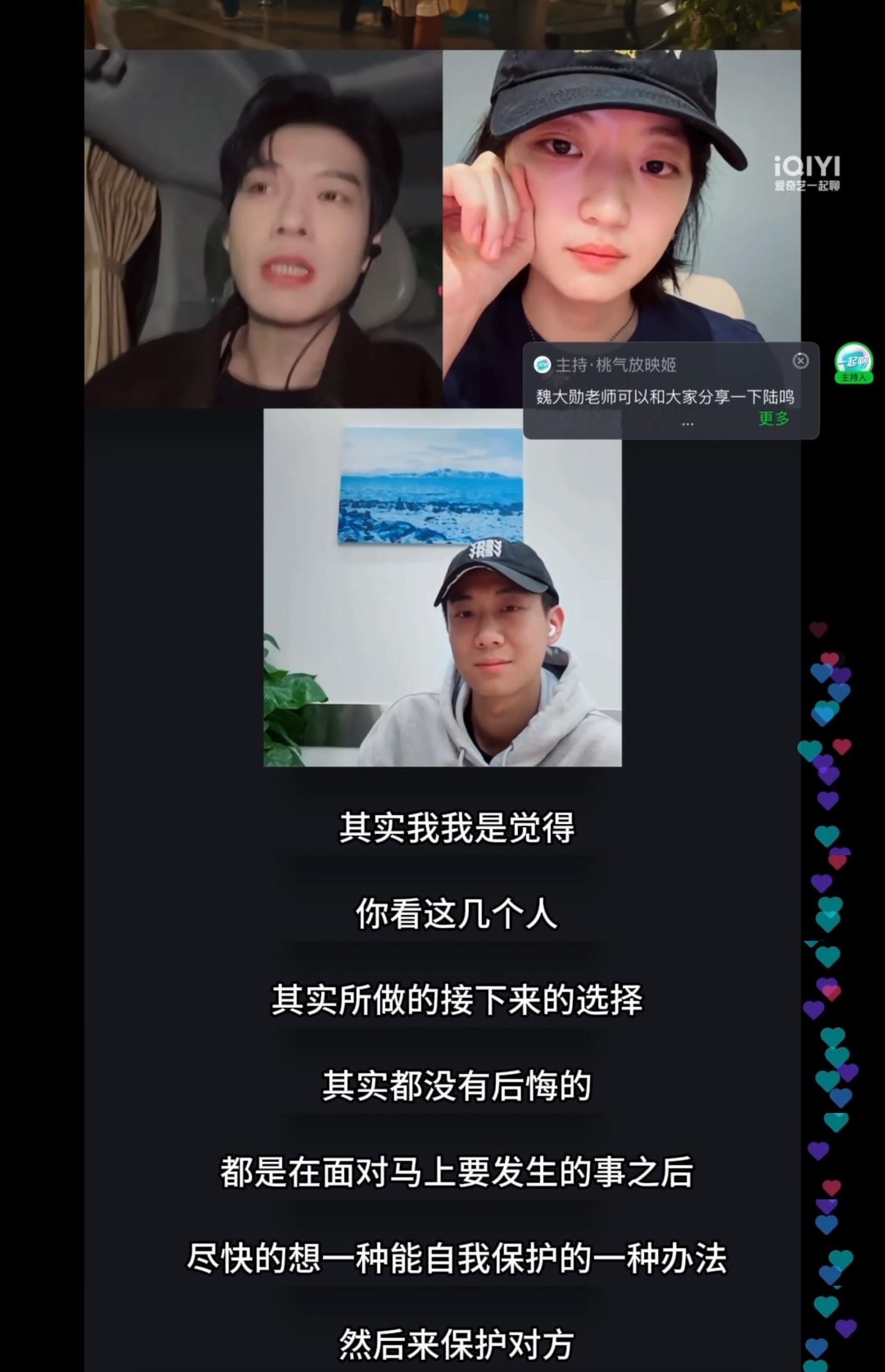This screenshot has height=1372, width=885.
Task: Tap the background video playing at the top
Action: [443, 23]
